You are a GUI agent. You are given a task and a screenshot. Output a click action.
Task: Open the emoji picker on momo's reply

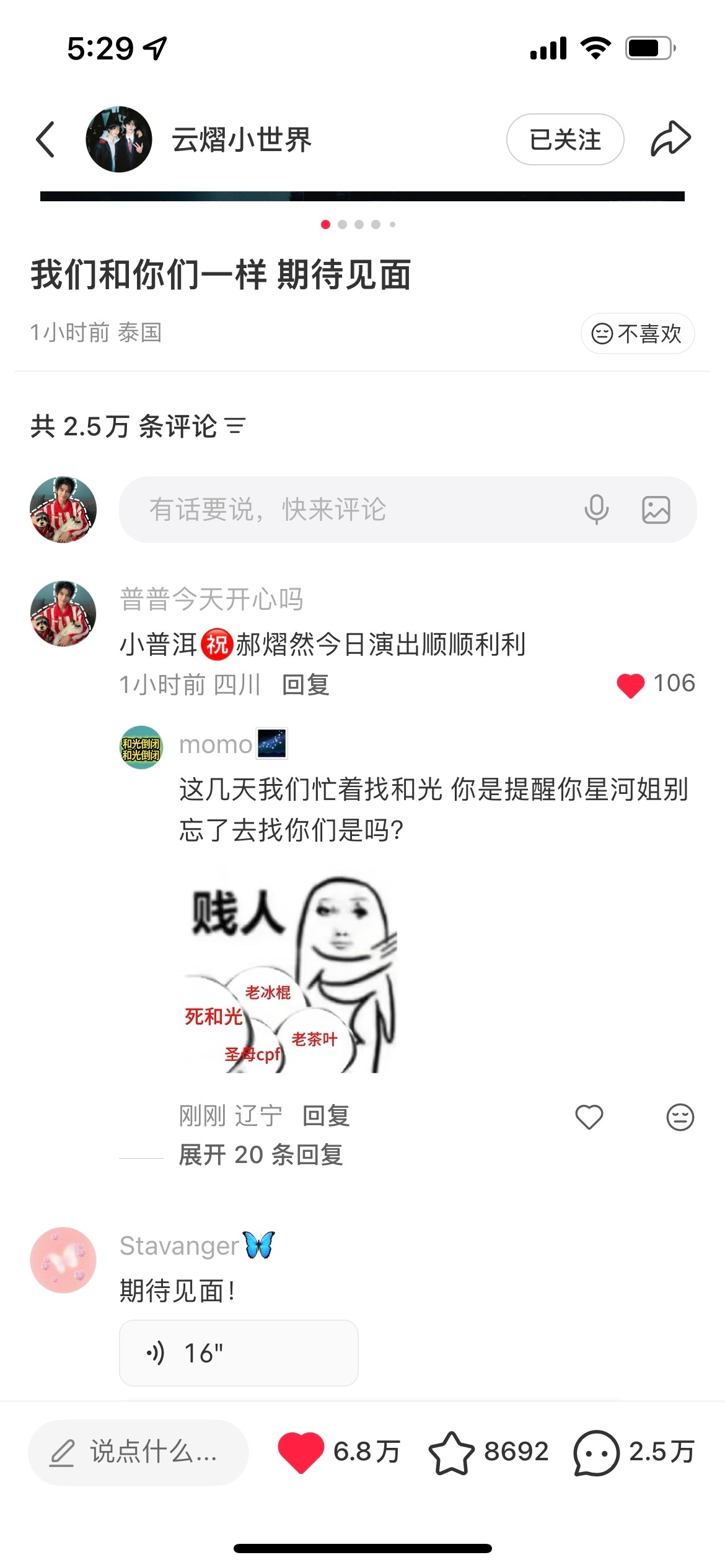pyautogui.click(x=680, y=1117)
